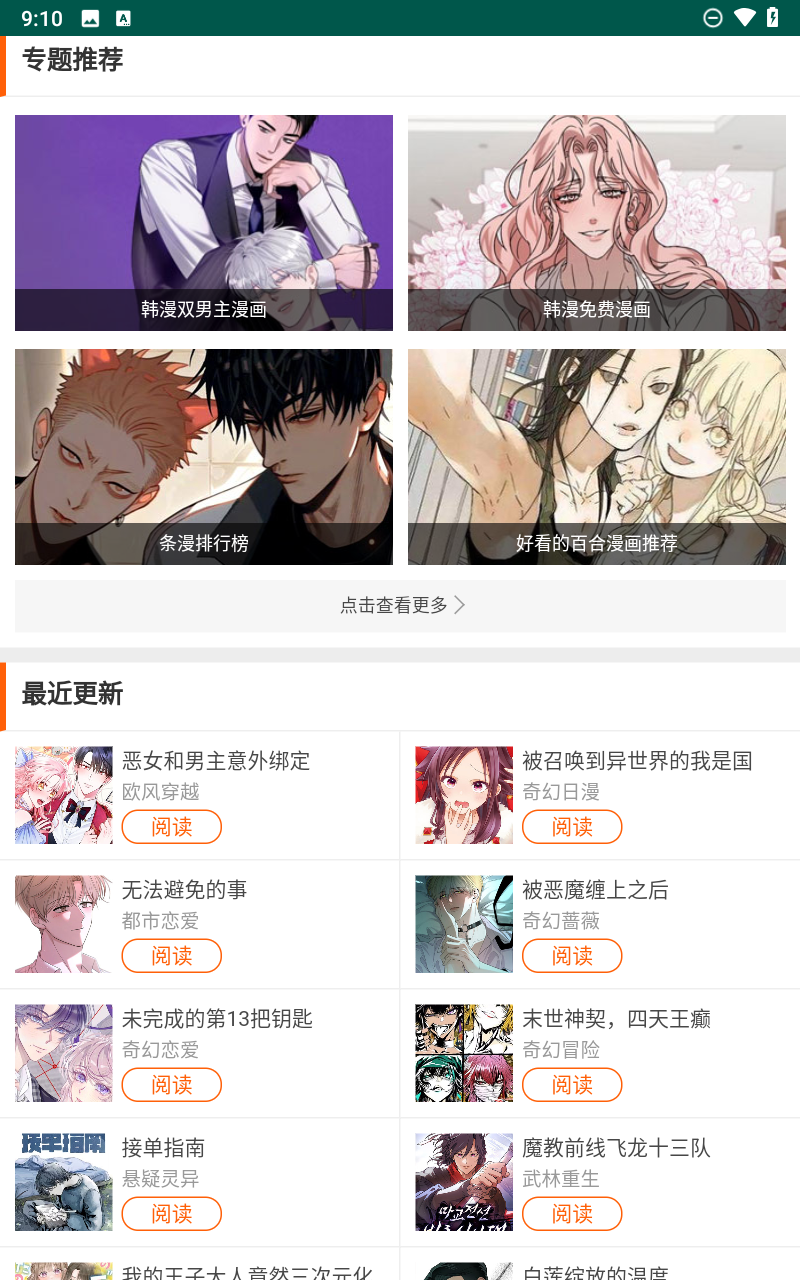Tap 阅读 for 末世神契，四天王癫

tap(572, 1085)
